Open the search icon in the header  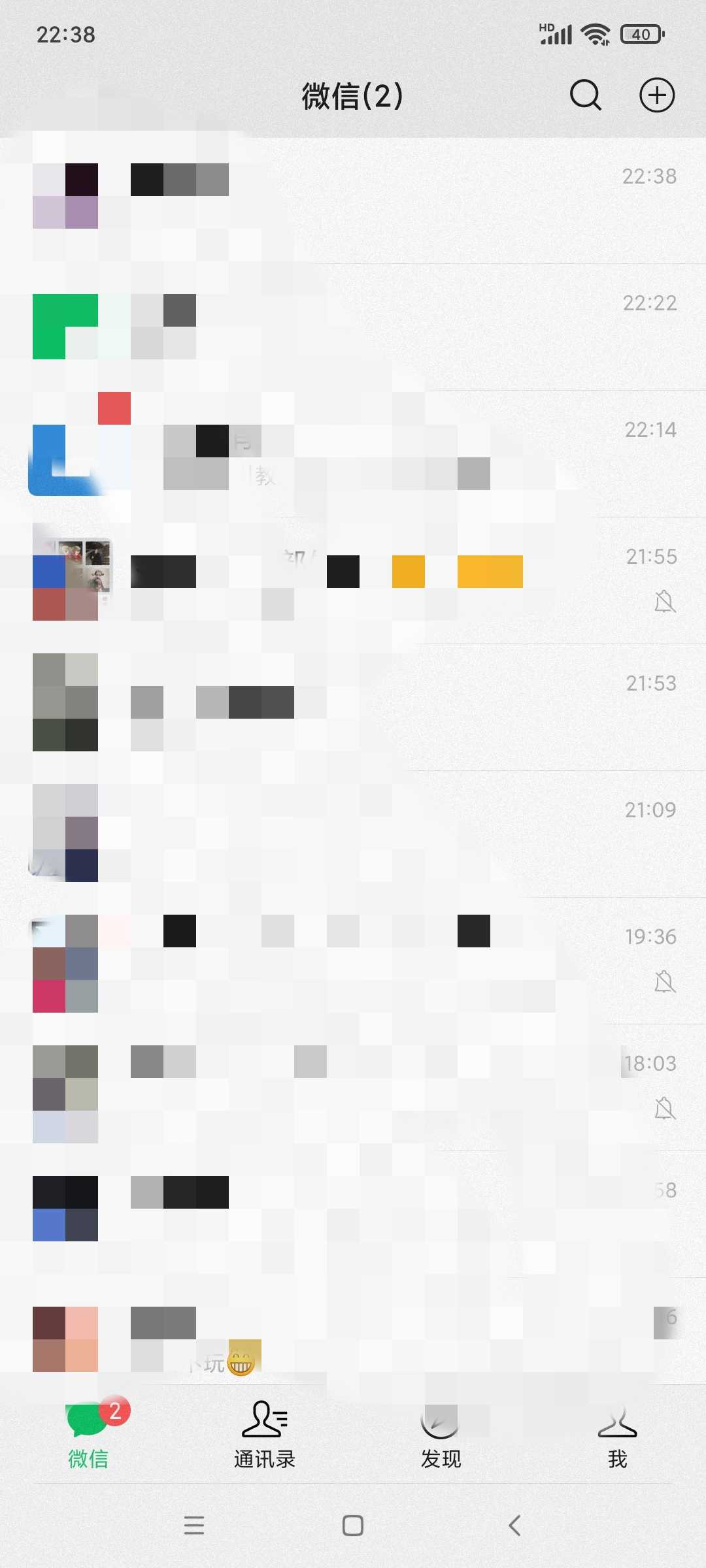pos(585,95)
